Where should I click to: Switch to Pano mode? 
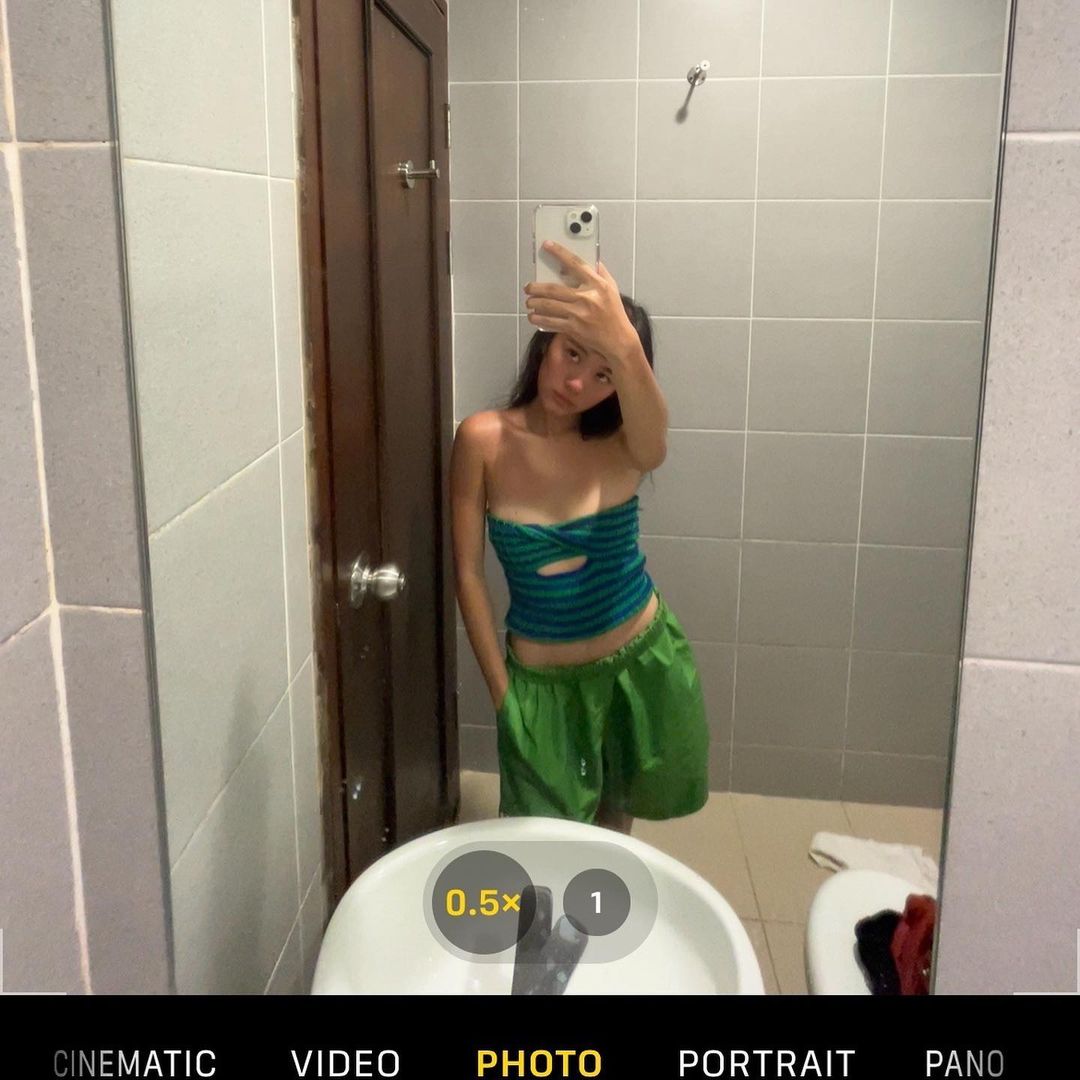[965, 1062]
